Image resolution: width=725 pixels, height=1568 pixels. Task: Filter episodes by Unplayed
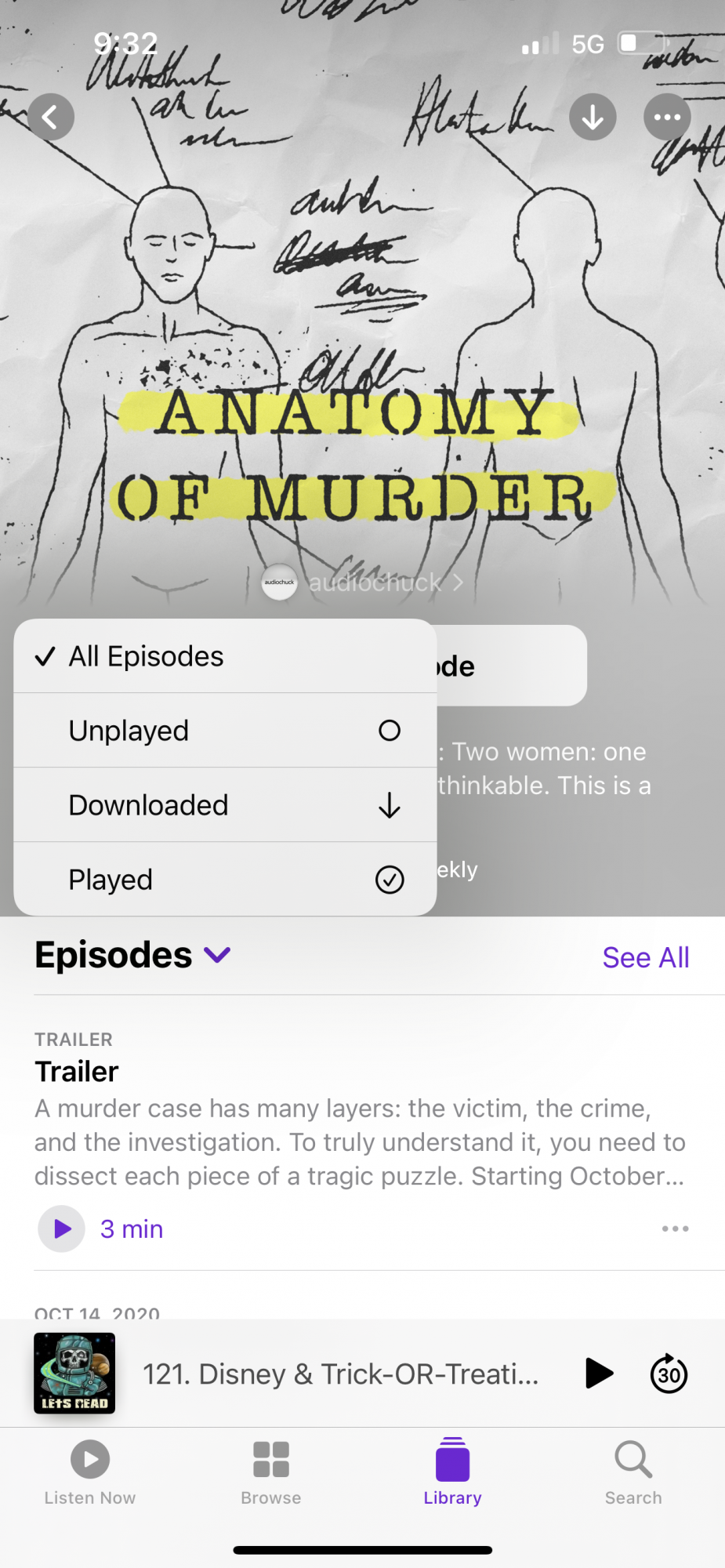(x=225, y=731)
